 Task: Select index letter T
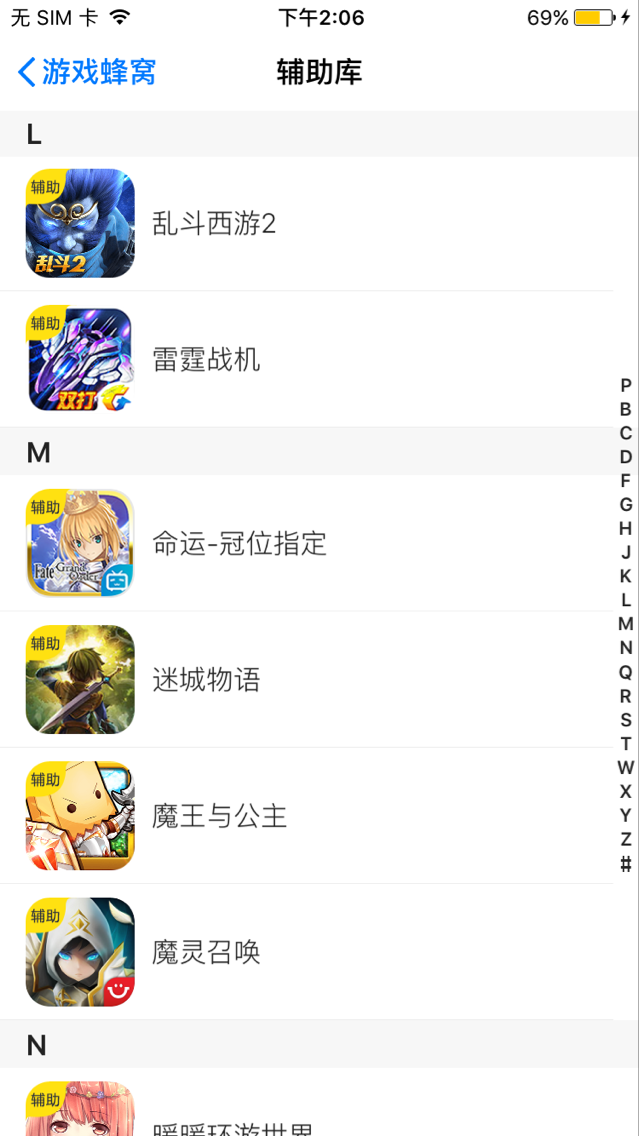click(626, 743)
